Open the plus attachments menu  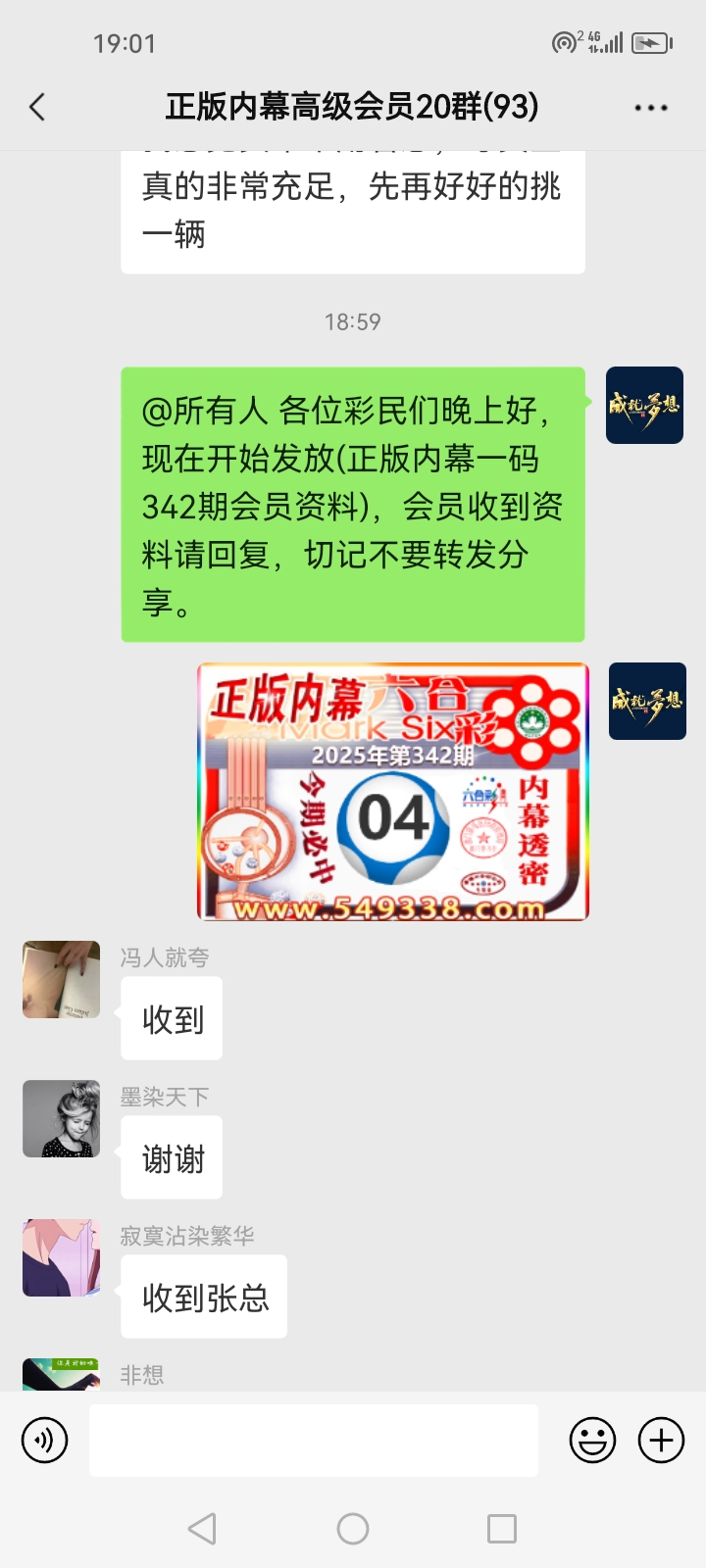click(x=662, y=1441)
